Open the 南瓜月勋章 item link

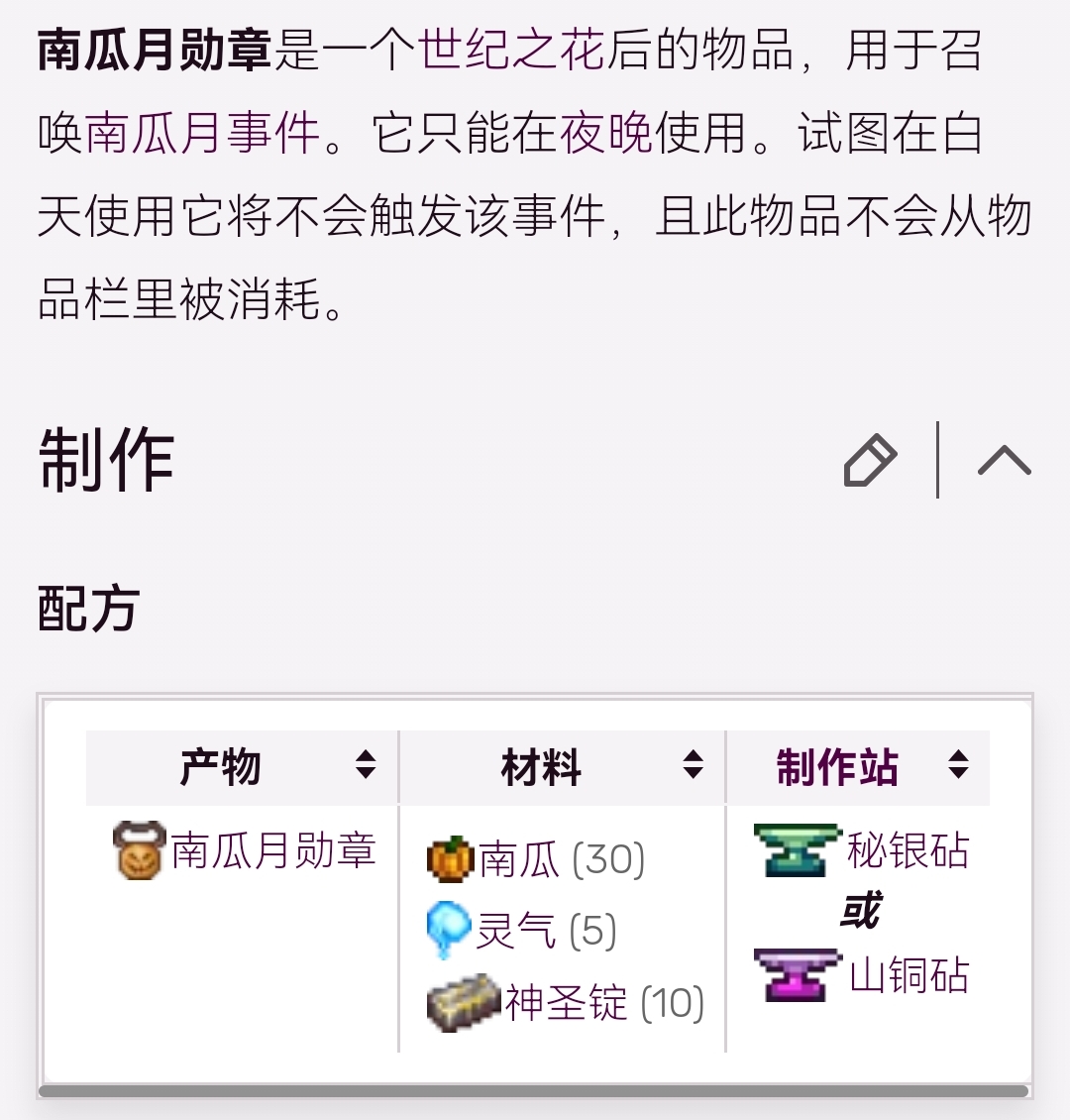(273, 850)
